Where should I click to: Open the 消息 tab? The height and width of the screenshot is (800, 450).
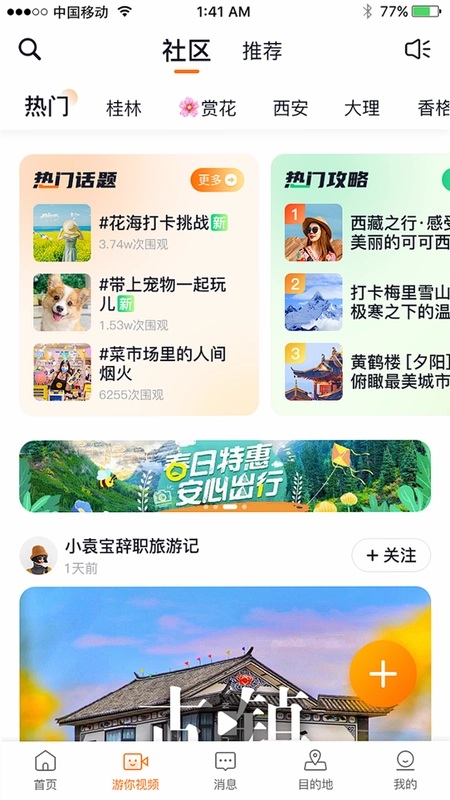(225, 770)
